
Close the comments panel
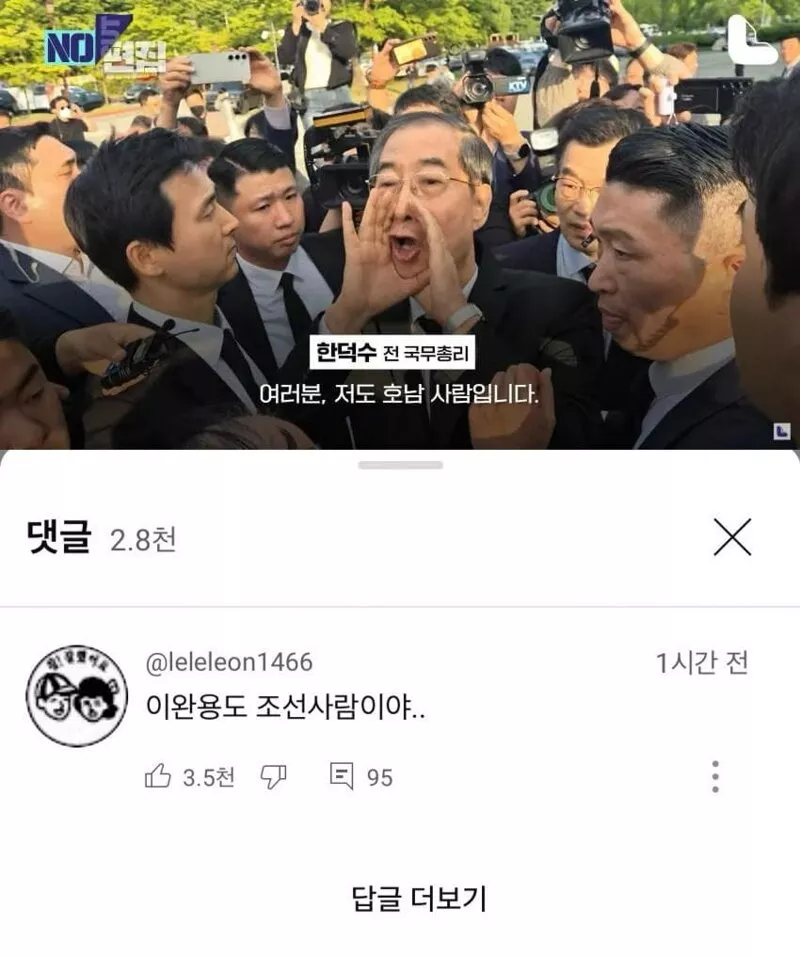(x=732, y=539)
